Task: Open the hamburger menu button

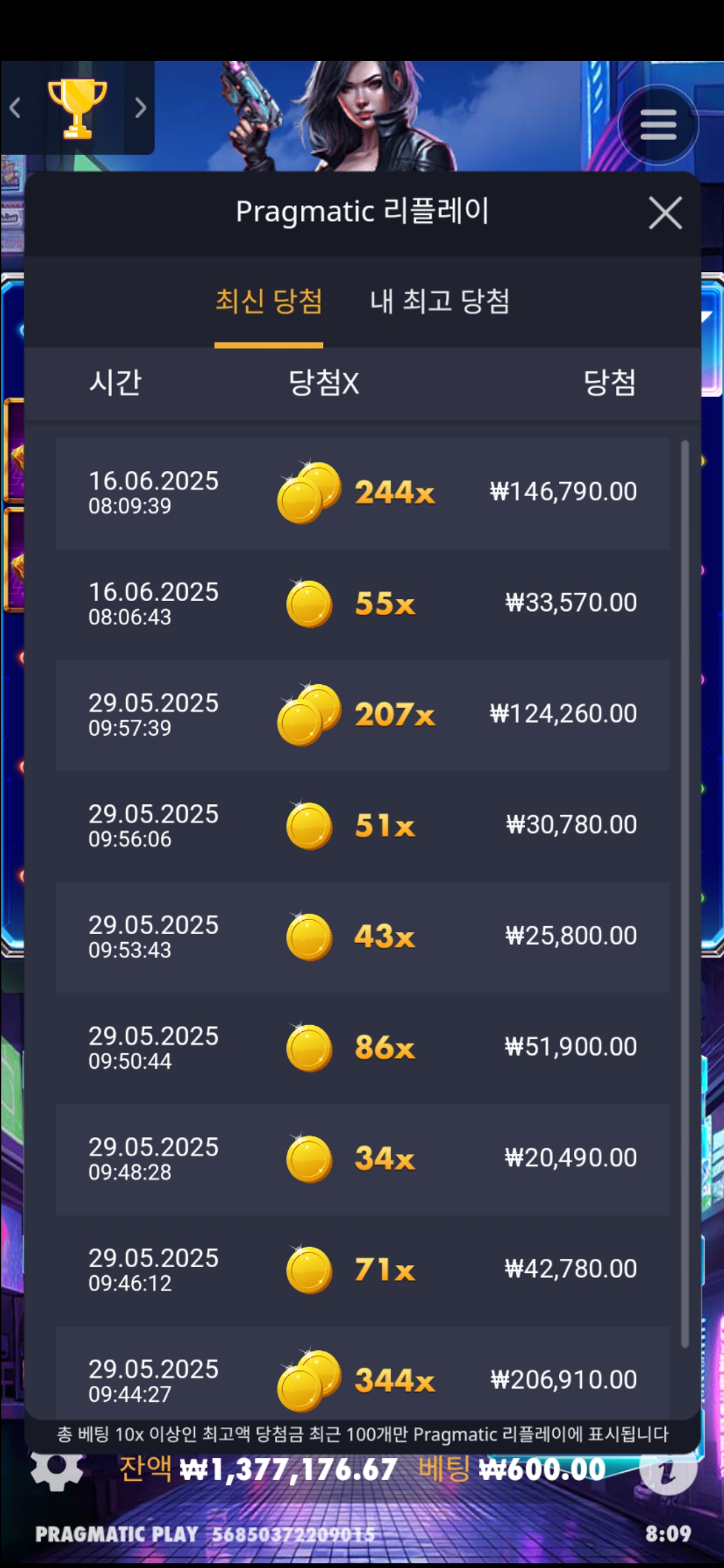Action: 658,125
